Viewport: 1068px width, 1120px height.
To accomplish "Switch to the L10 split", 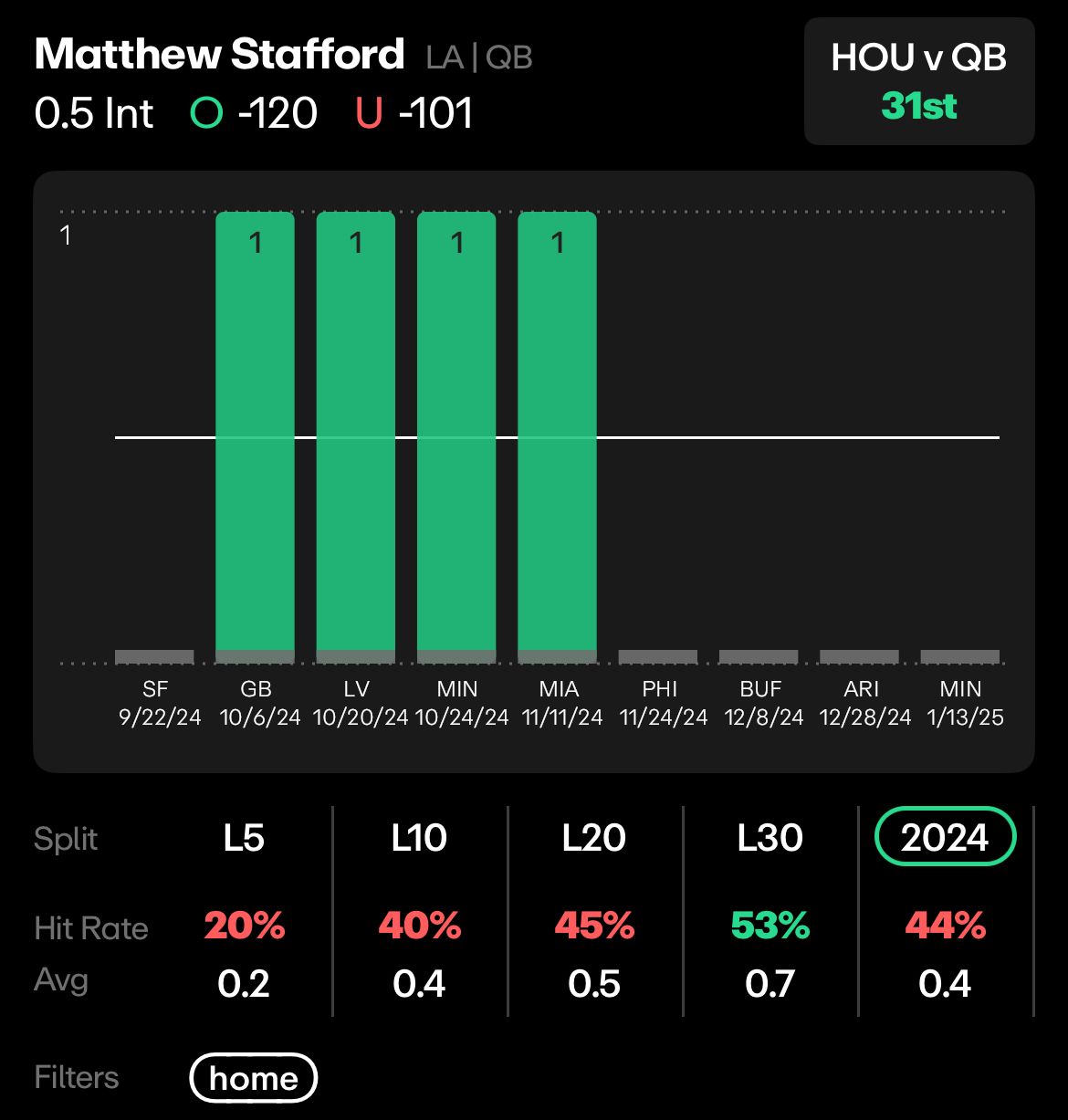I will point(419,837).
